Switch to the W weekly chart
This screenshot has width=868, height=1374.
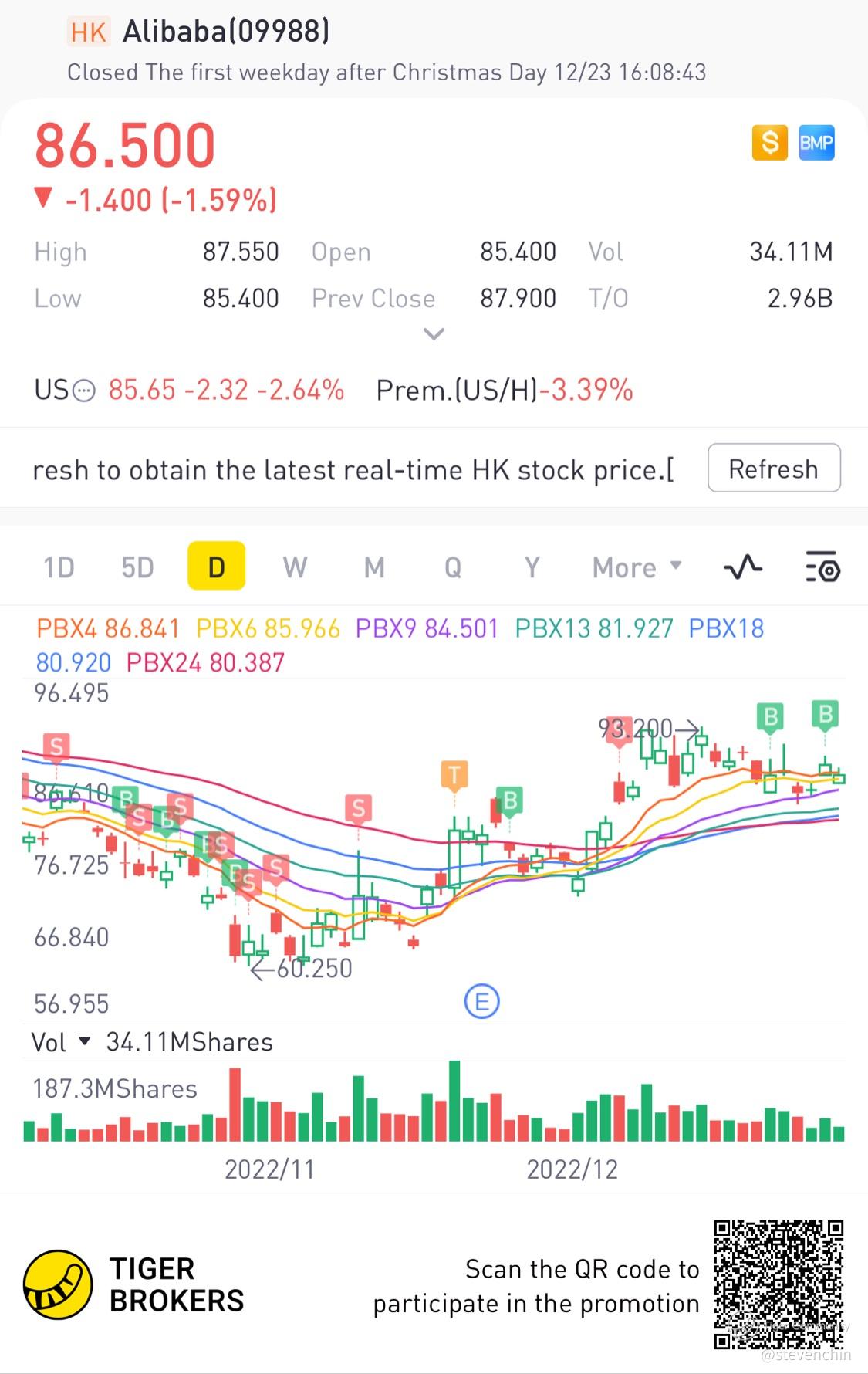pyautogui.click(x=295, y=567)
